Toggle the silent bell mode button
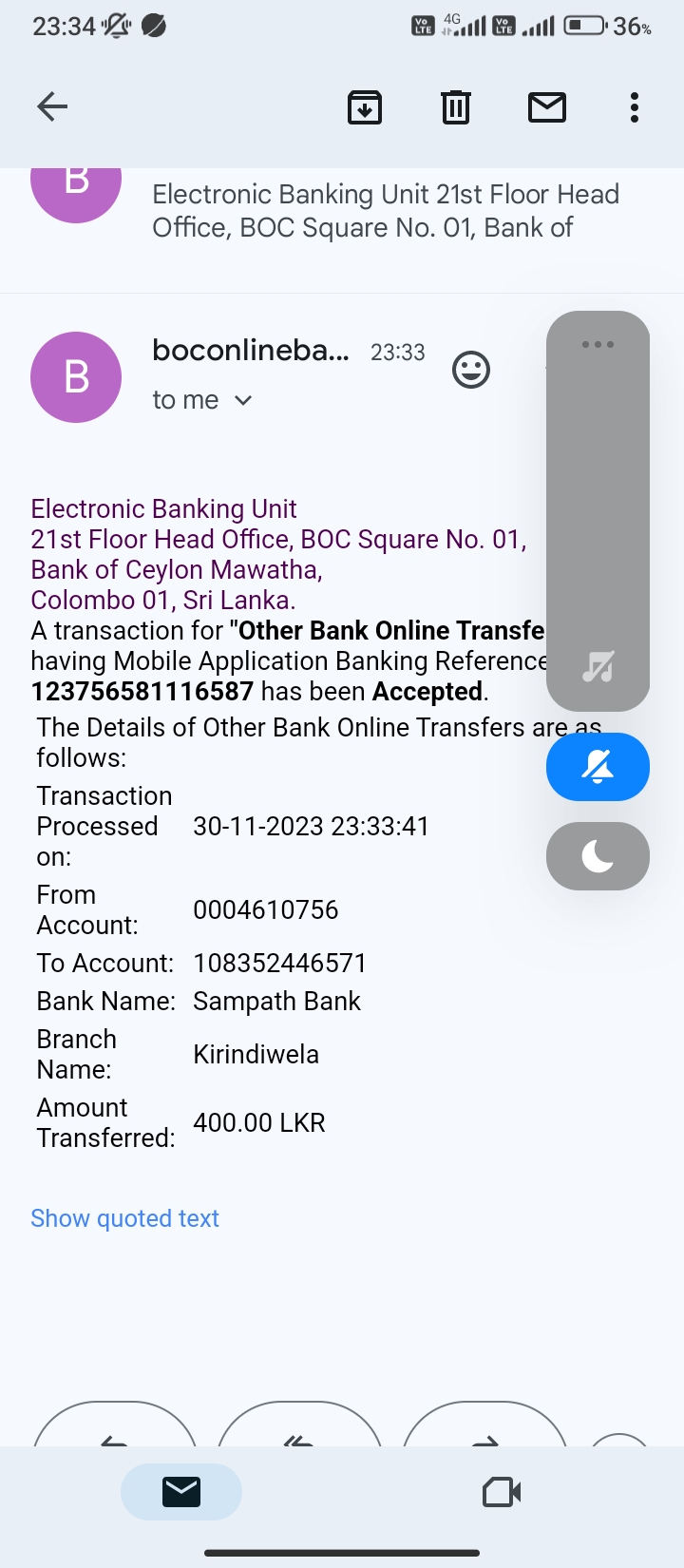 pyautogui.click(x=598, y=767)
